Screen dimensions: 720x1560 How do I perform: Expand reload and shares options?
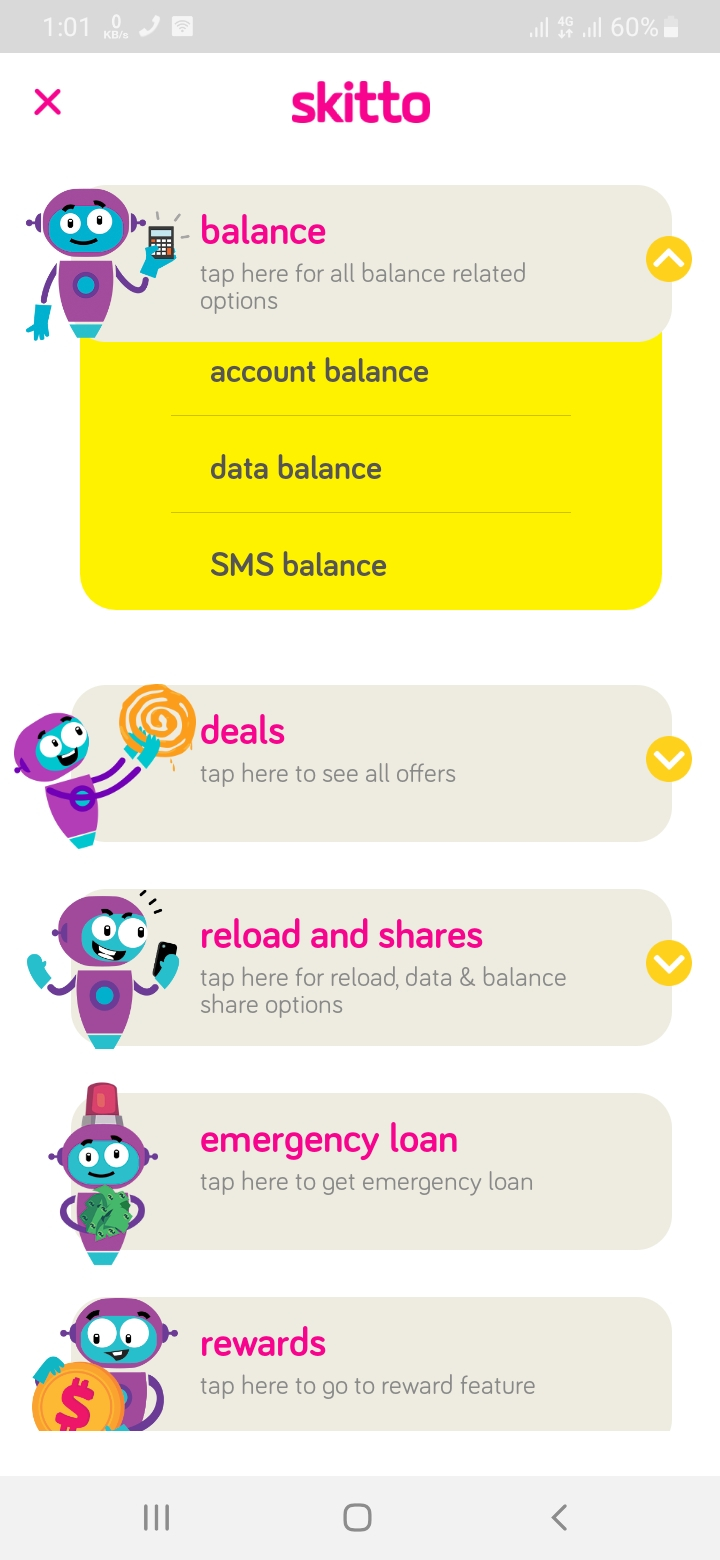pyautogui.click(x=668, y=964)
